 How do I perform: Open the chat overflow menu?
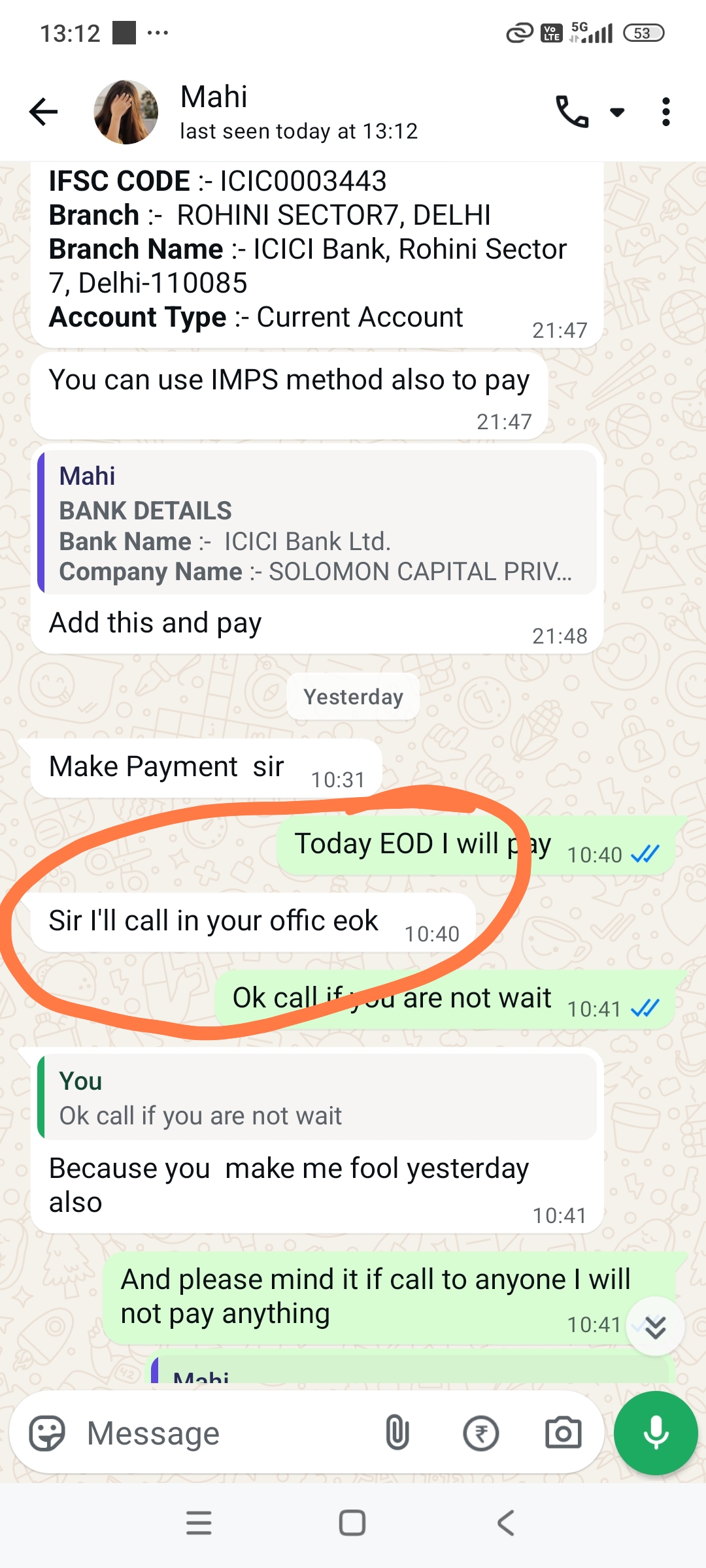click(665, 112)
